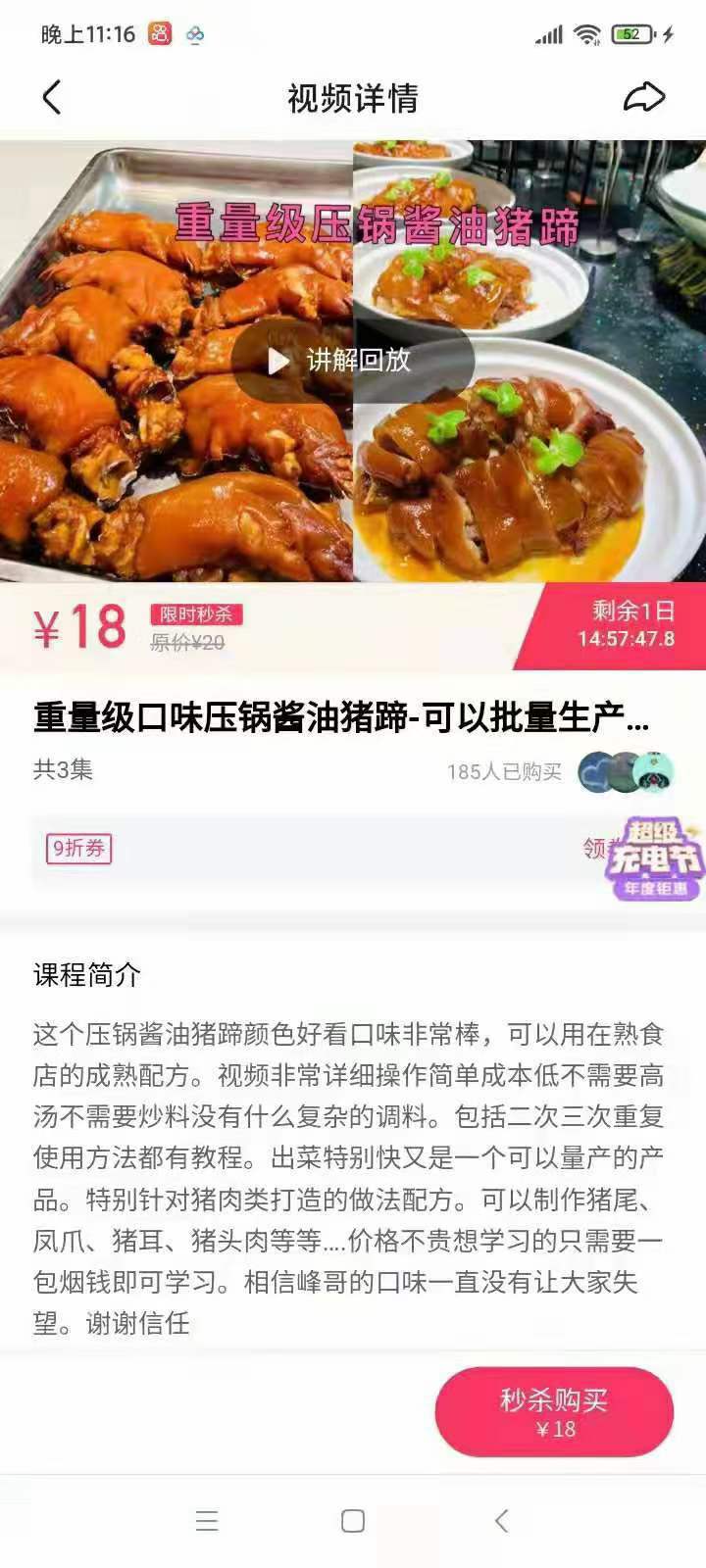Select the 9折券 coupon tag
This screenshot has width=706, height=1568.
point(78,849)
